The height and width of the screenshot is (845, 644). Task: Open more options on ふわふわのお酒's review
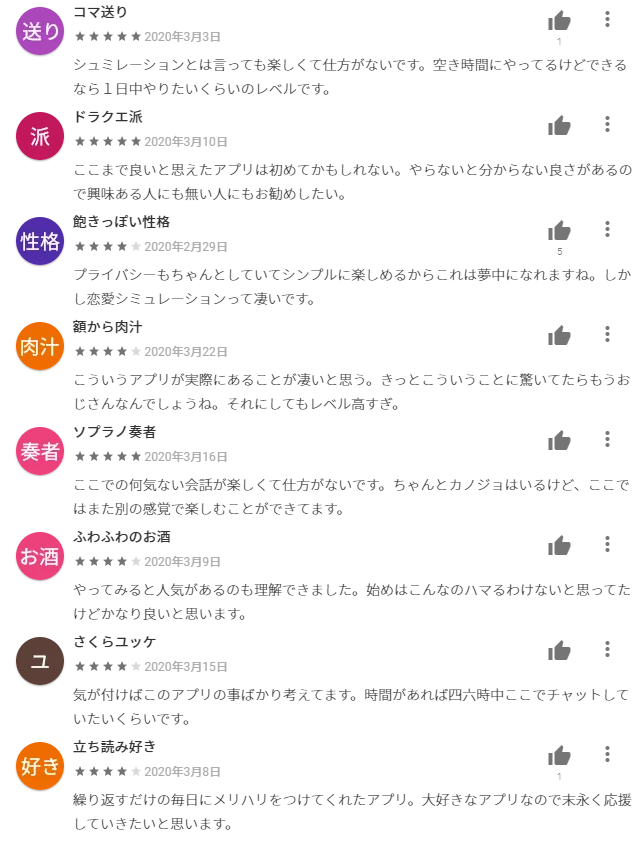607,545
